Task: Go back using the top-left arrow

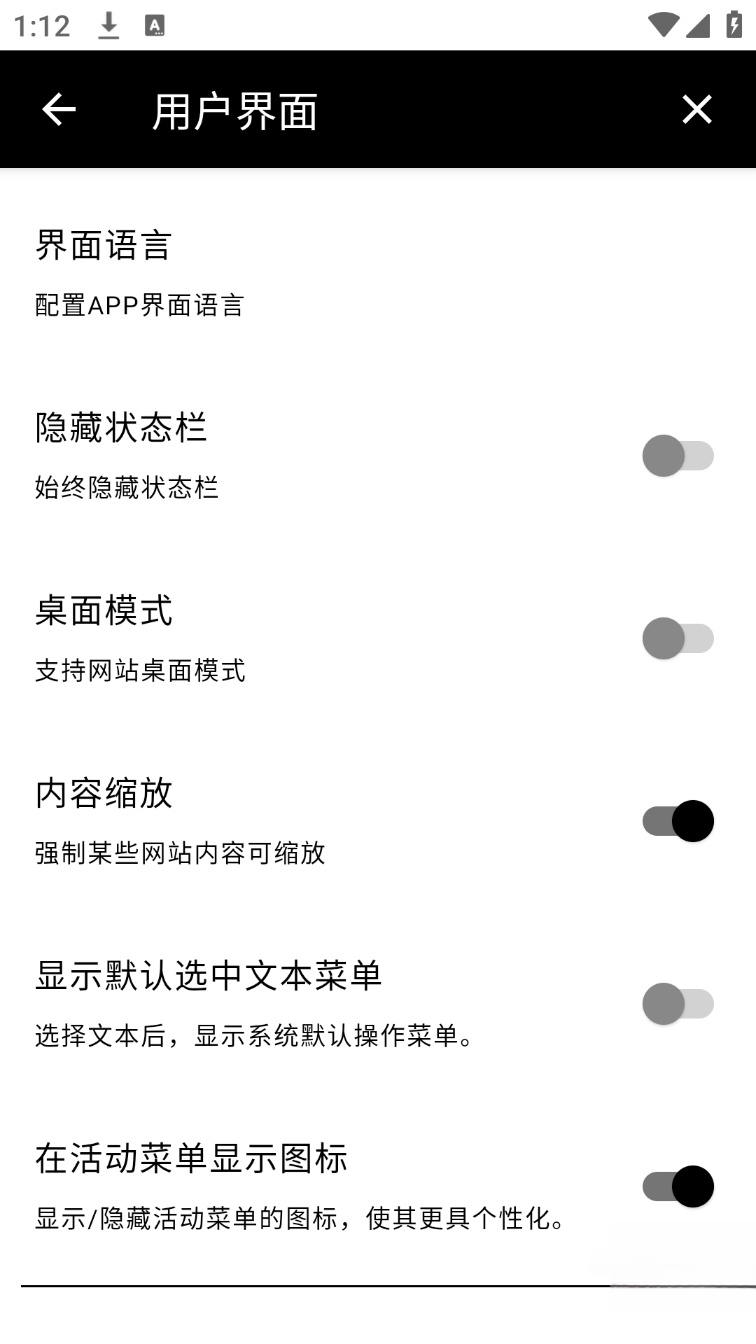Action: [x=59, y=109]
